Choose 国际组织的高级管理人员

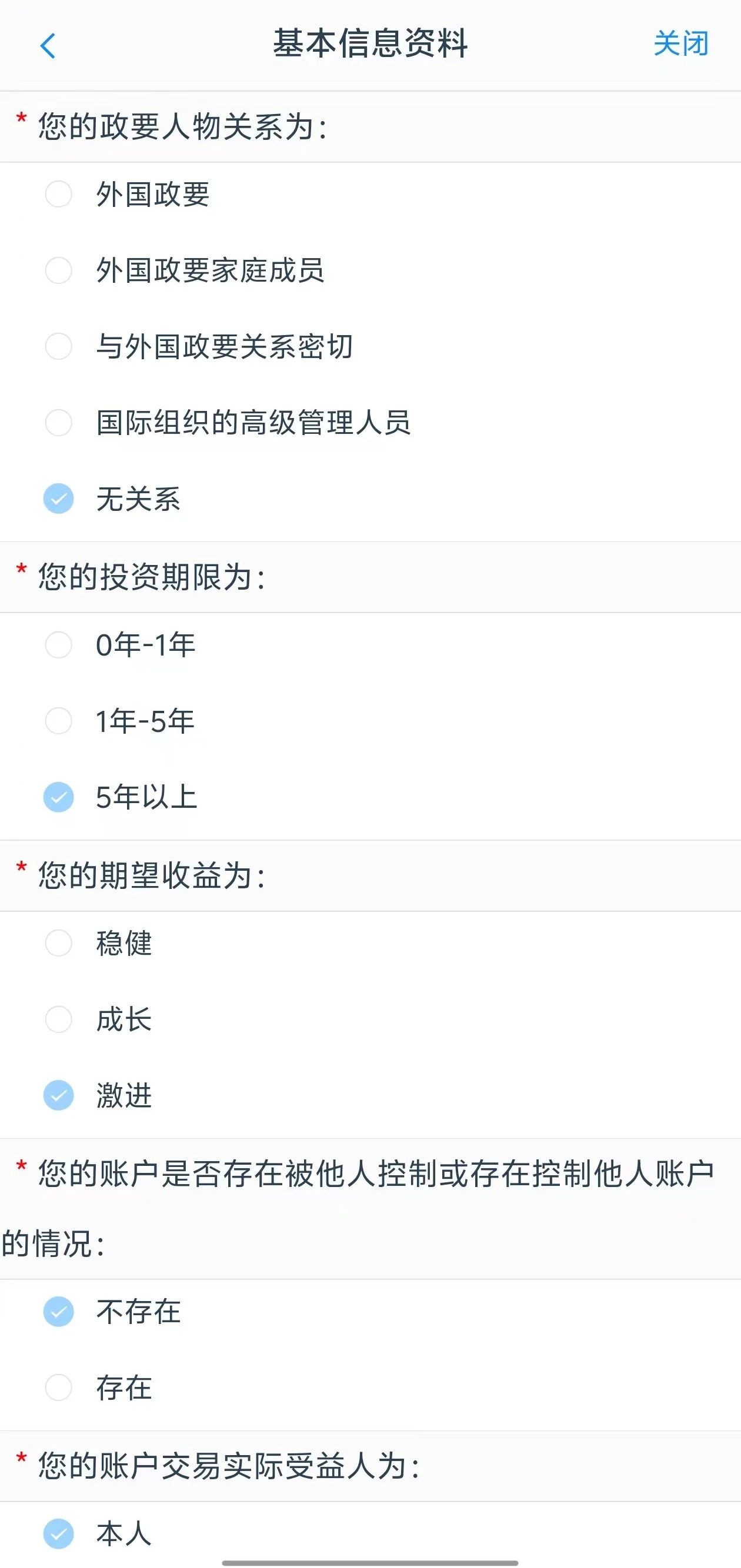point(58,423)
